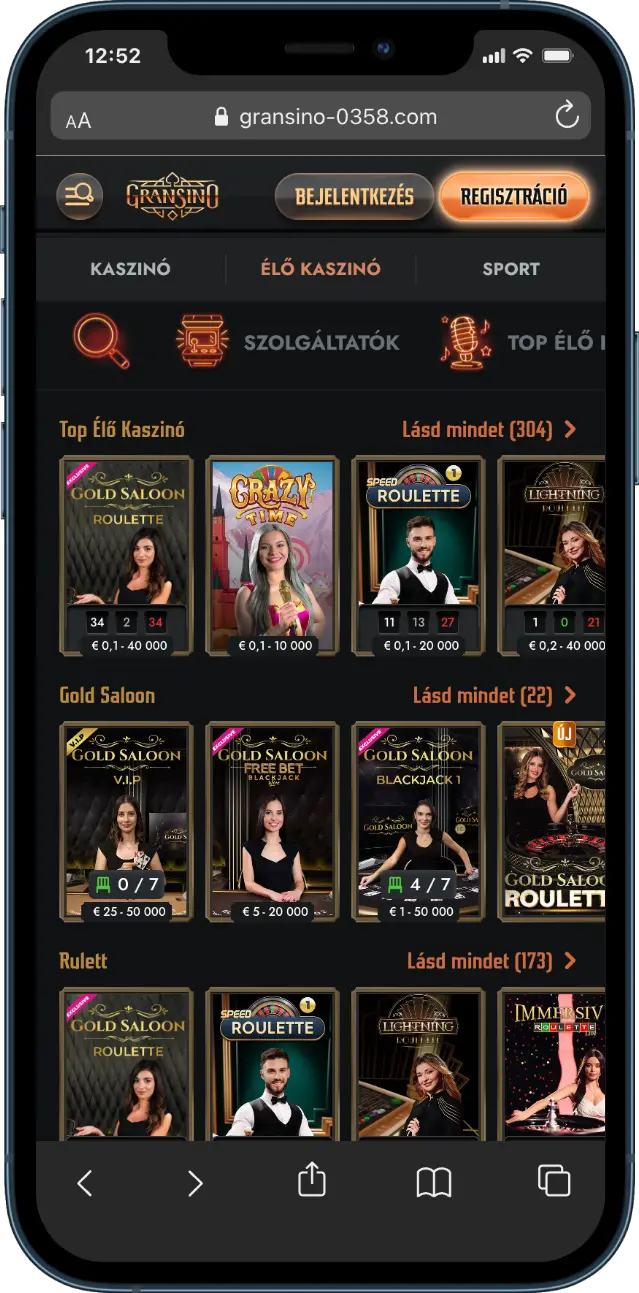Screen dimensions: 639x1293
Task: Switch to the Sport tab
Action: [510, 269]
